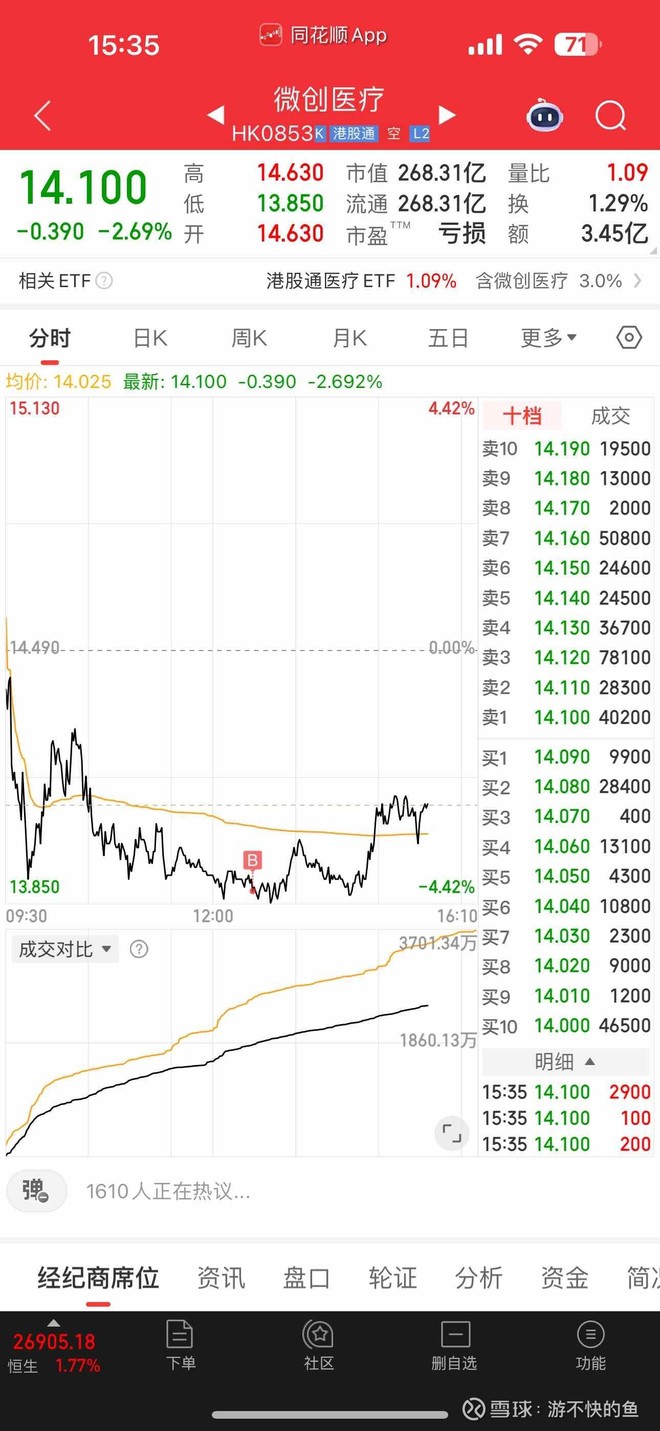Select the 五日 chart tab

pyautogui.click(x=448, y=338)
